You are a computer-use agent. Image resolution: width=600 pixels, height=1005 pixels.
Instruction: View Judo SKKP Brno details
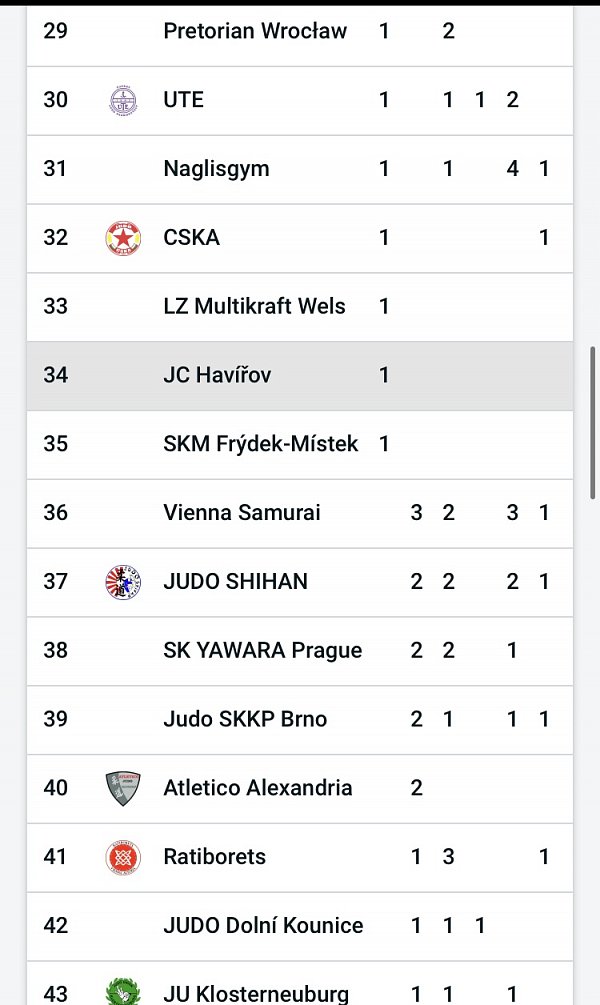299,720
